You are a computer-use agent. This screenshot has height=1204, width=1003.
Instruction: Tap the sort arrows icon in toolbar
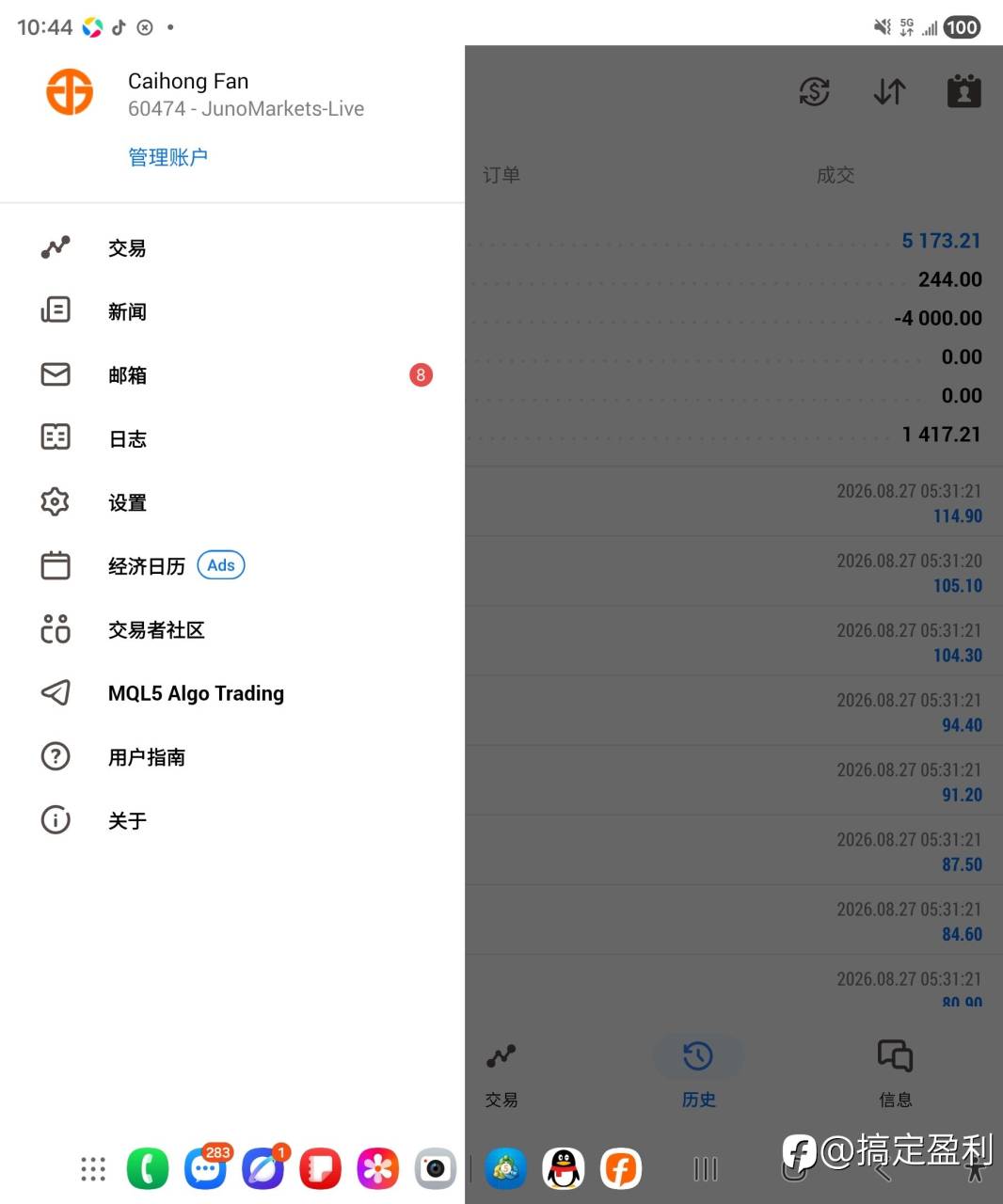(889, 91)
